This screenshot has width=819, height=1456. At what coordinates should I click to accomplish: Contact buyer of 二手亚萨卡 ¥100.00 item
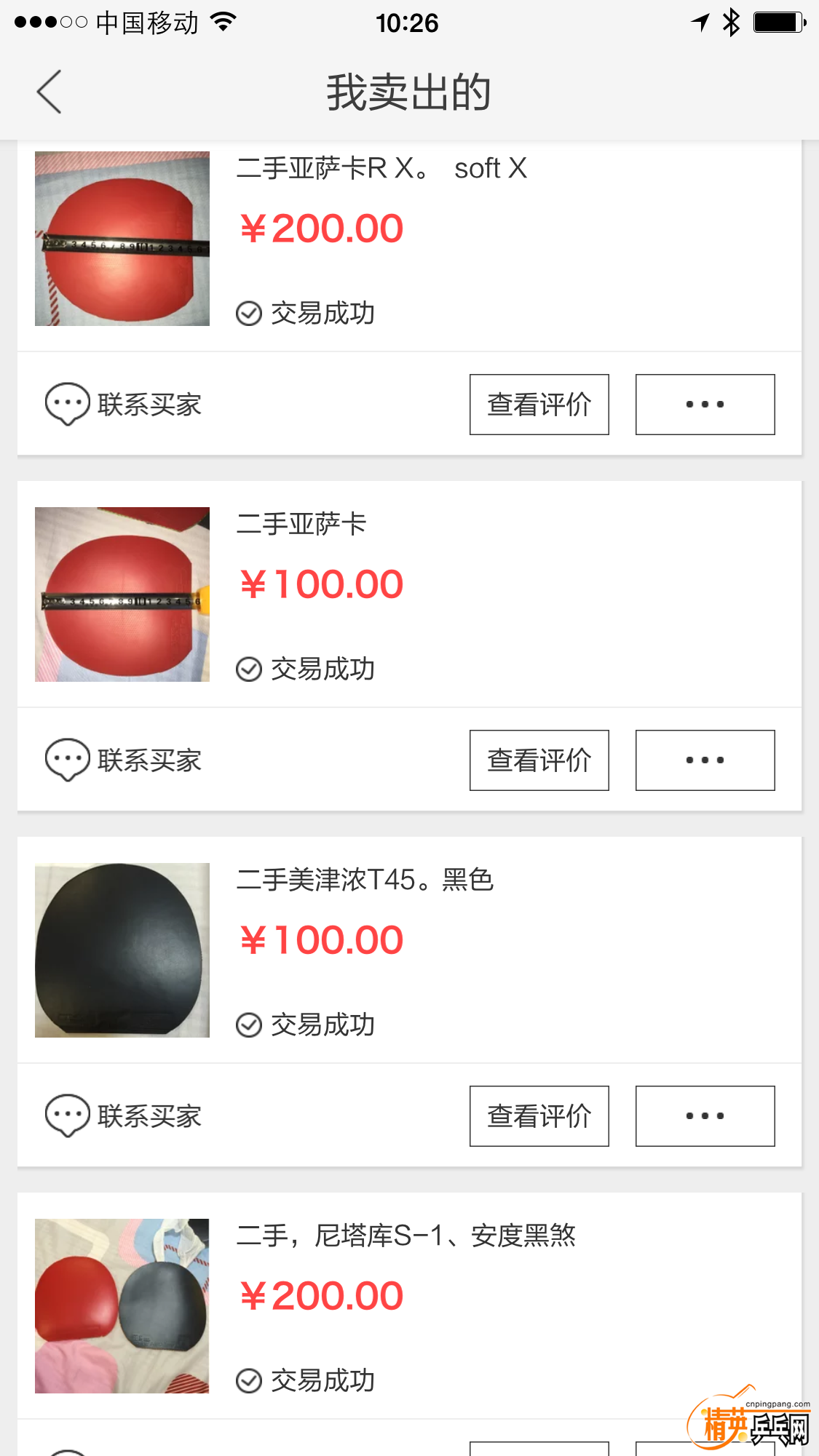[x=124, y=760]
